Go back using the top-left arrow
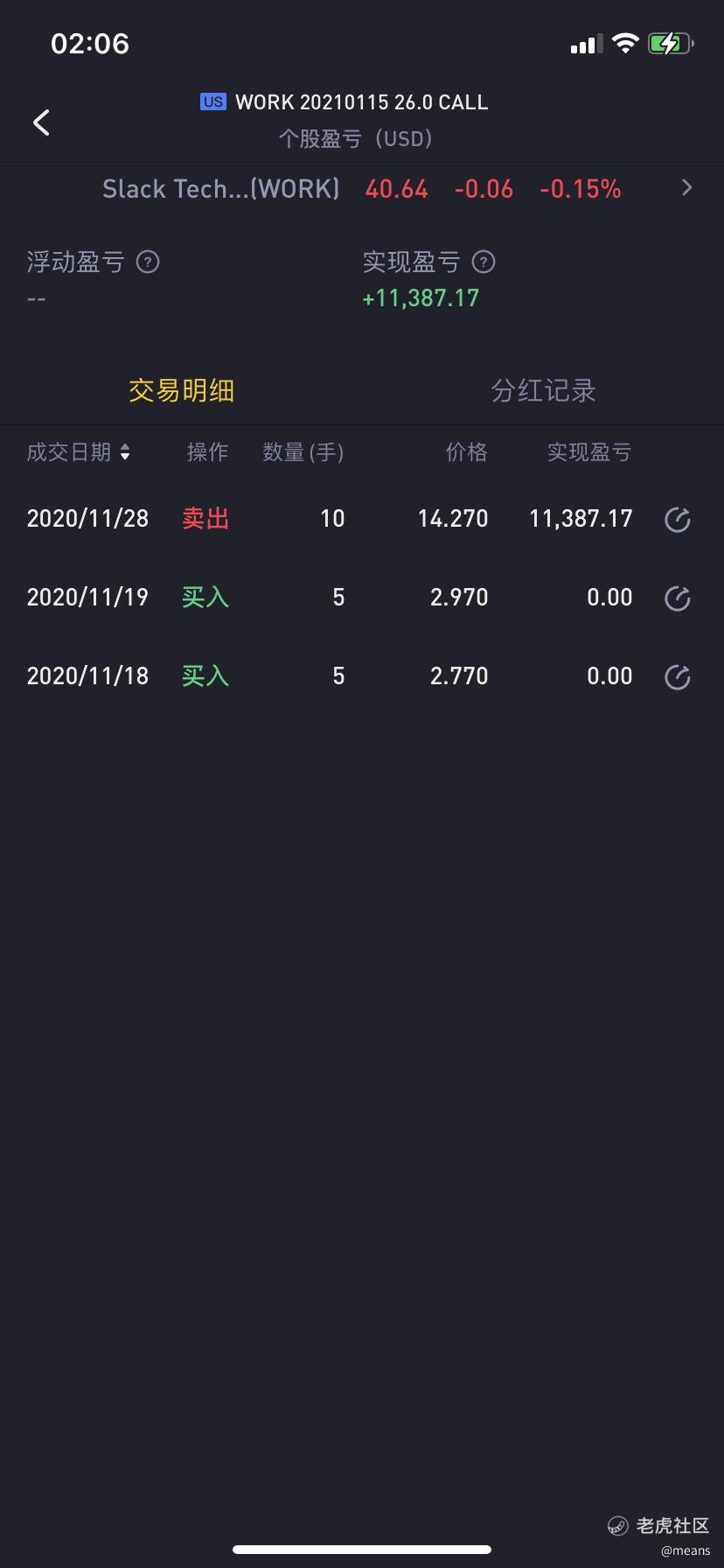 pos(41,122)
